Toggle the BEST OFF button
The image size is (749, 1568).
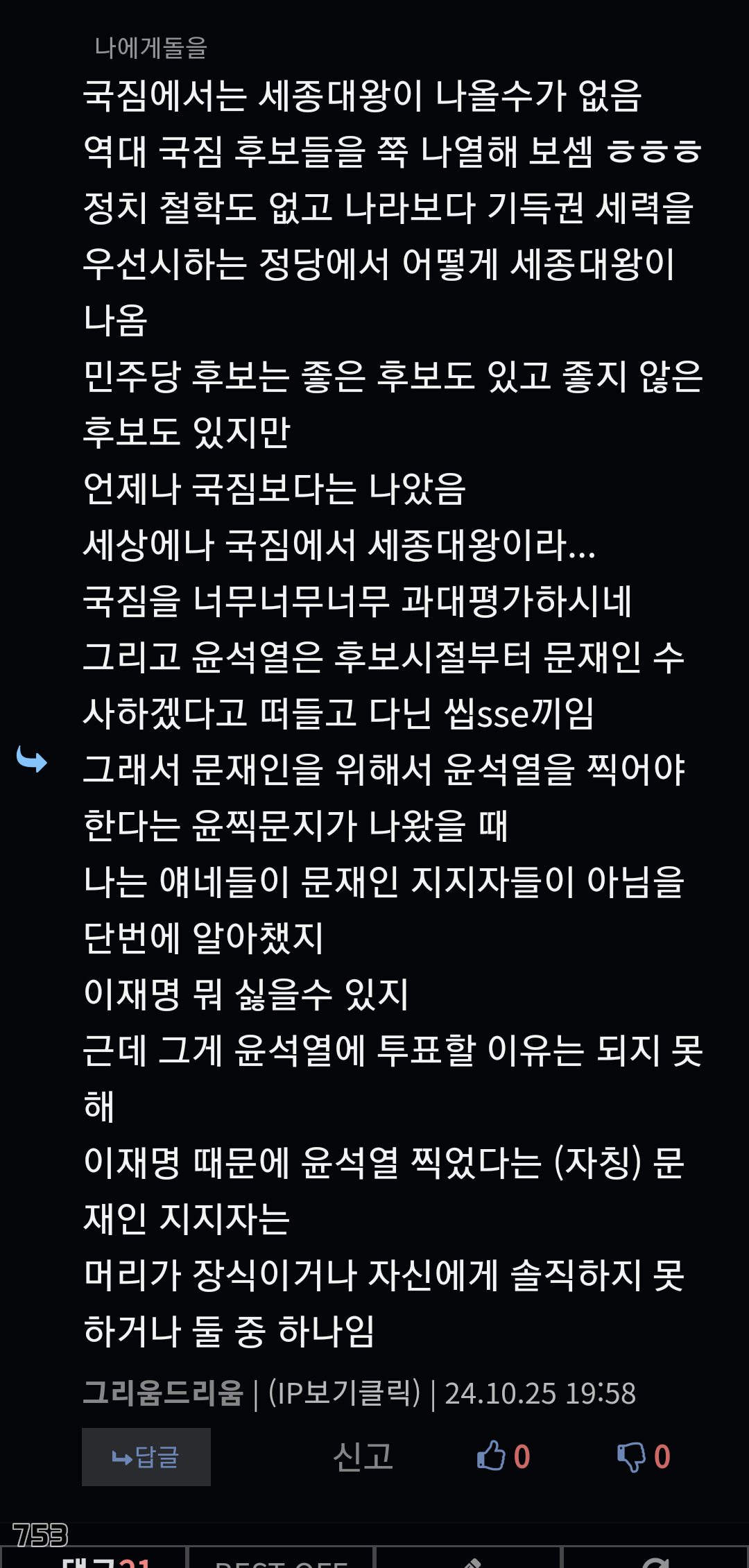point(281,1560)
